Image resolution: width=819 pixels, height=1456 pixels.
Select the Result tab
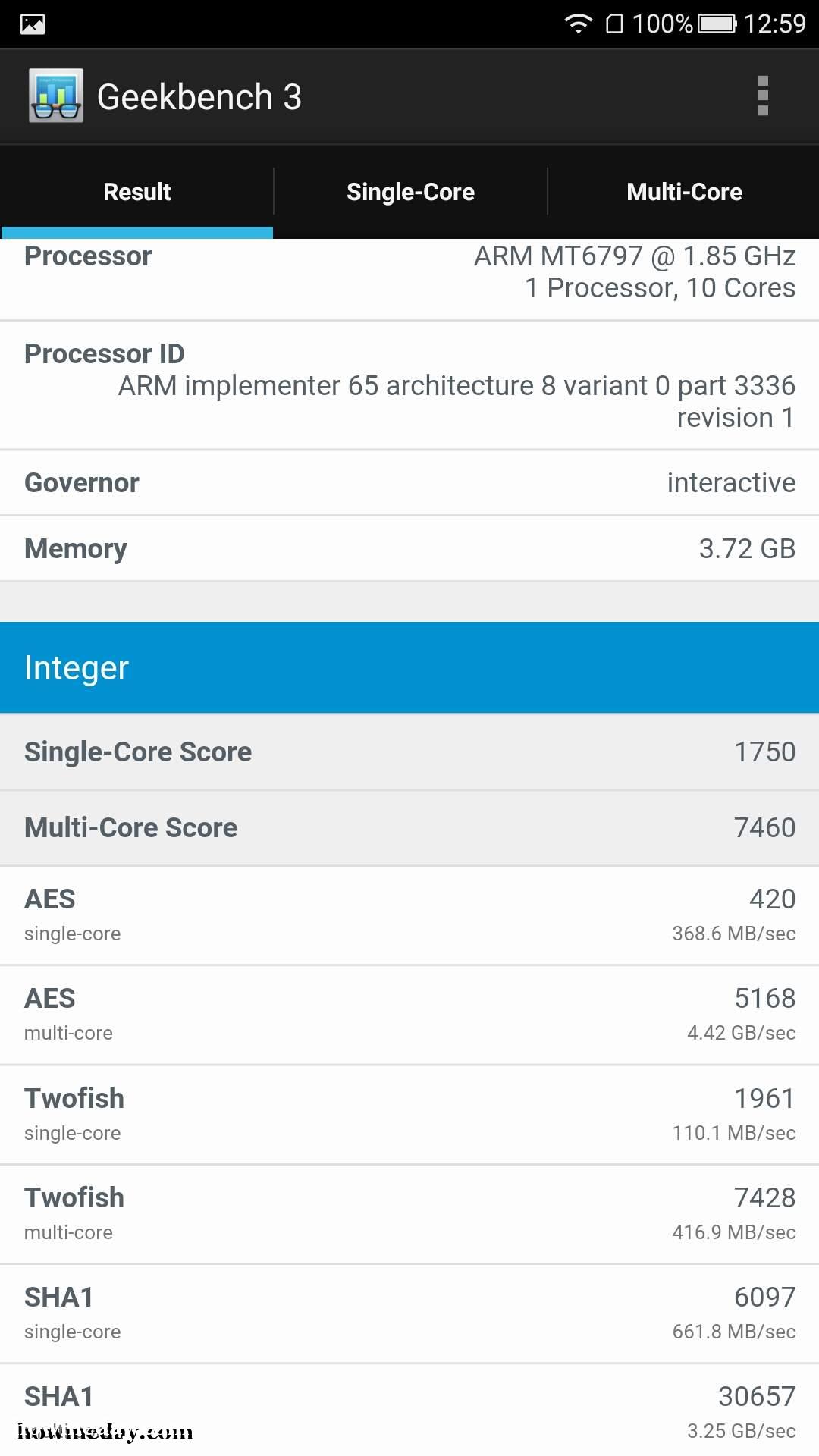pos(136,192)
